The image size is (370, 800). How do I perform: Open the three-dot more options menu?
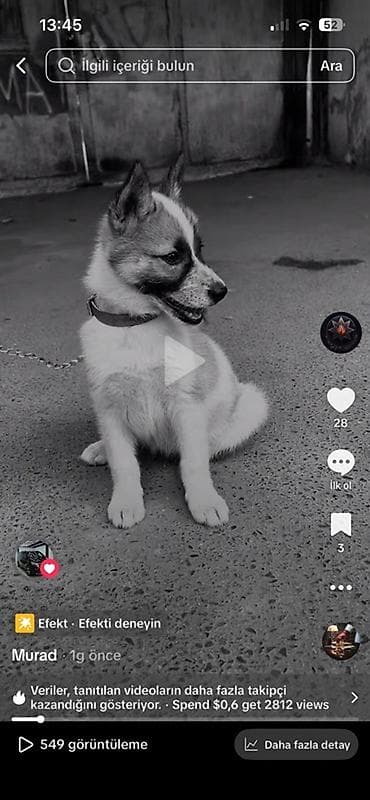pos(341,587)
